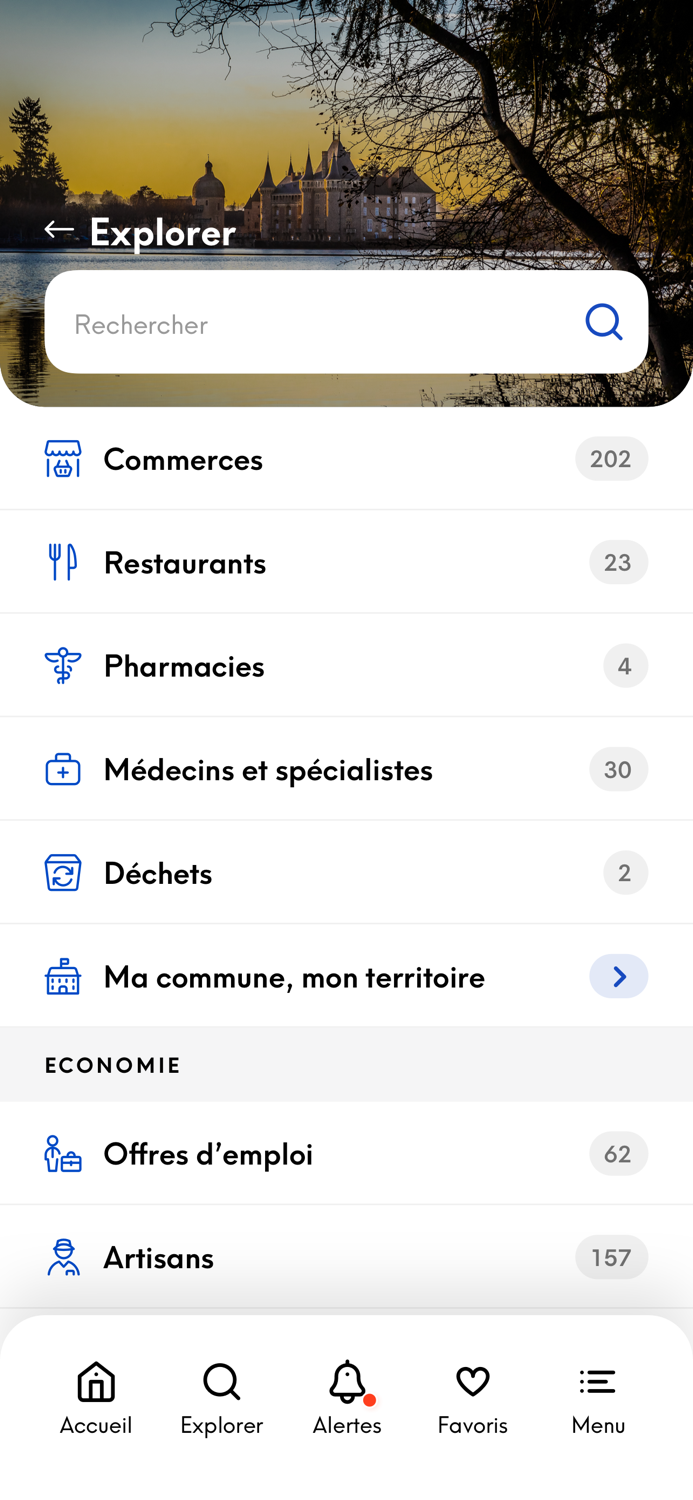
Task: Browse Offres d'emploi listings
Action: 346,1154
